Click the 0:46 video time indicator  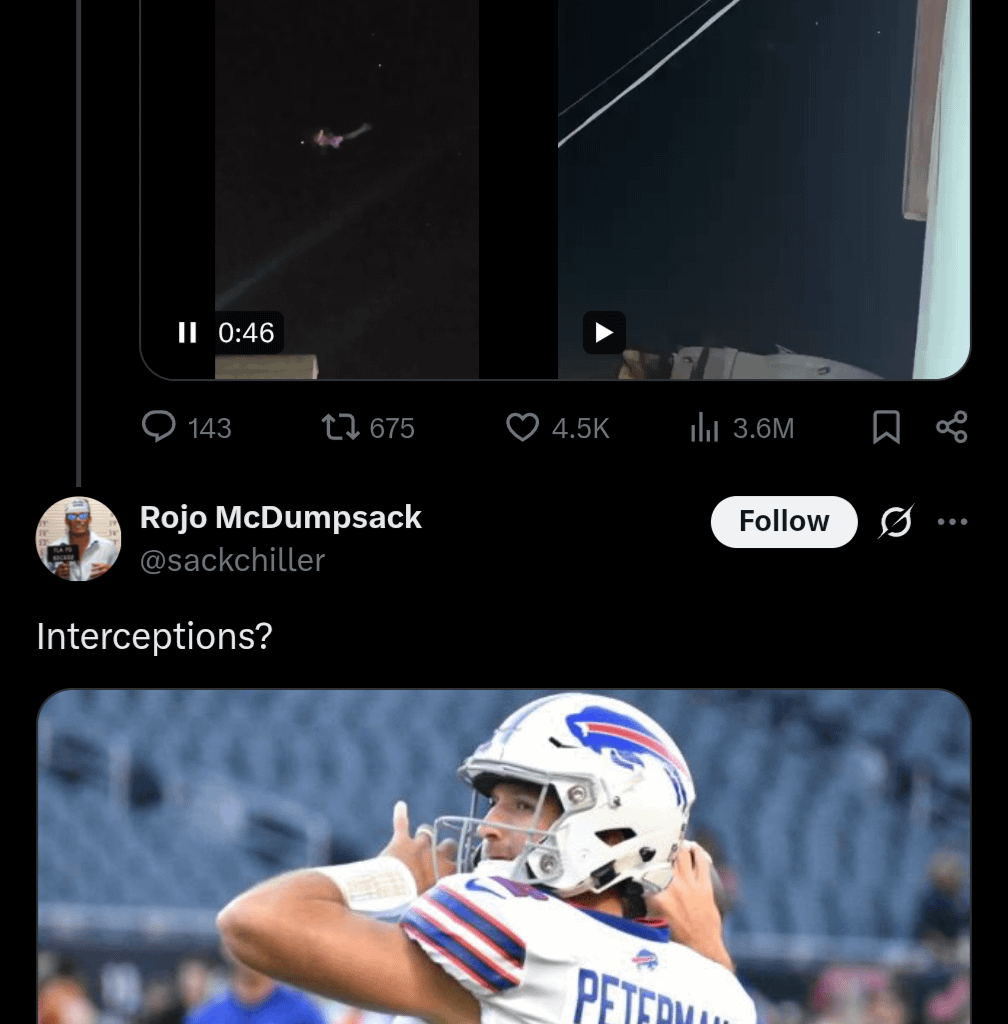tap(245, 333)
